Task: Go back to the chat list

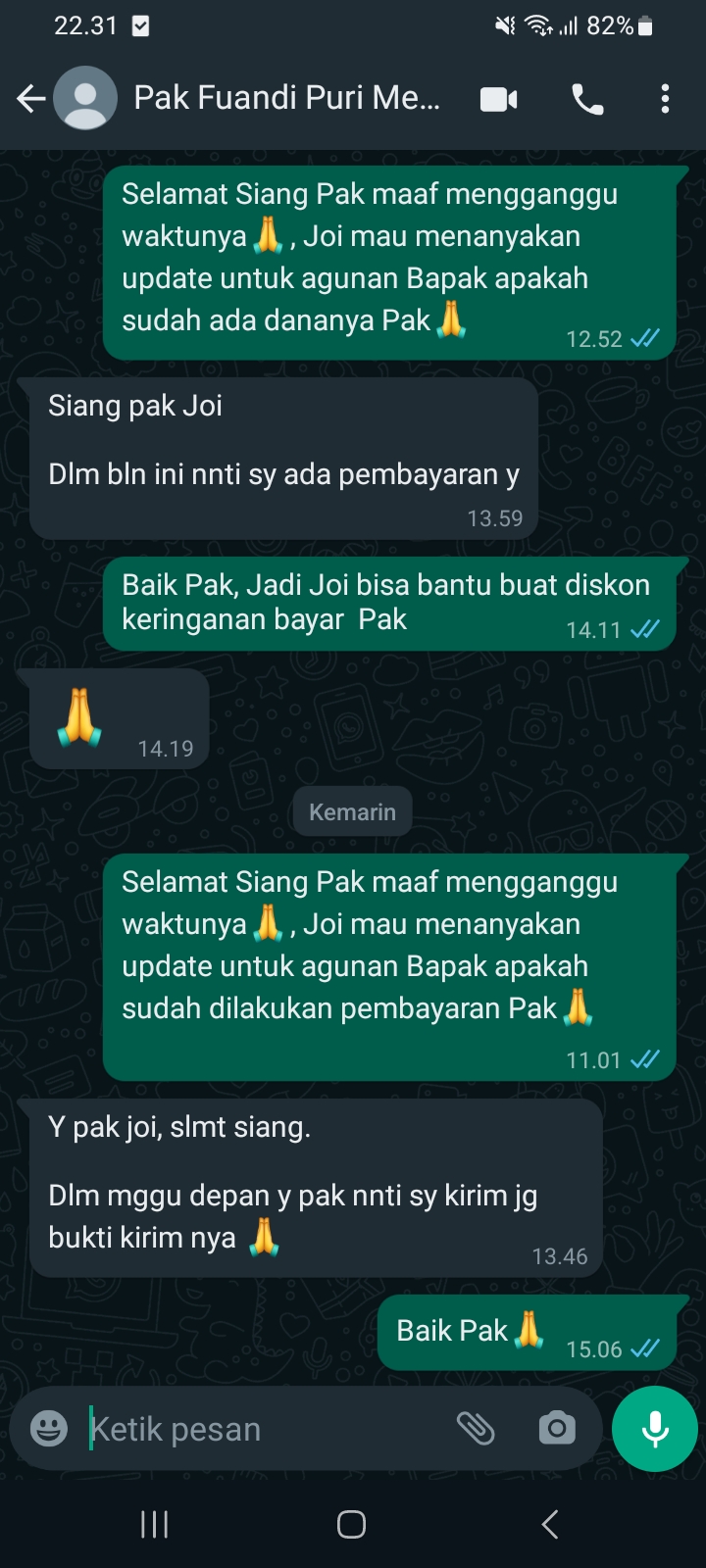Action: point(31,98)
